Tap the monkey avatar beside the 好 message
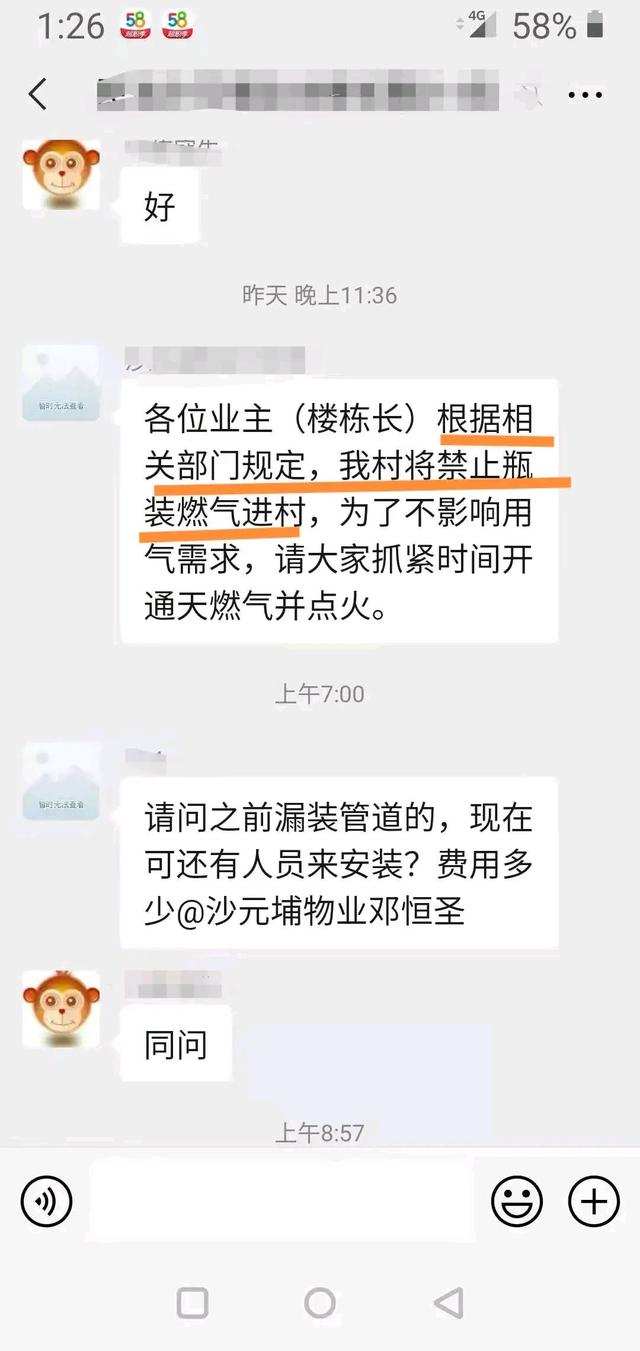Screen dimensions: 640x1351 [x=61, y=176]
